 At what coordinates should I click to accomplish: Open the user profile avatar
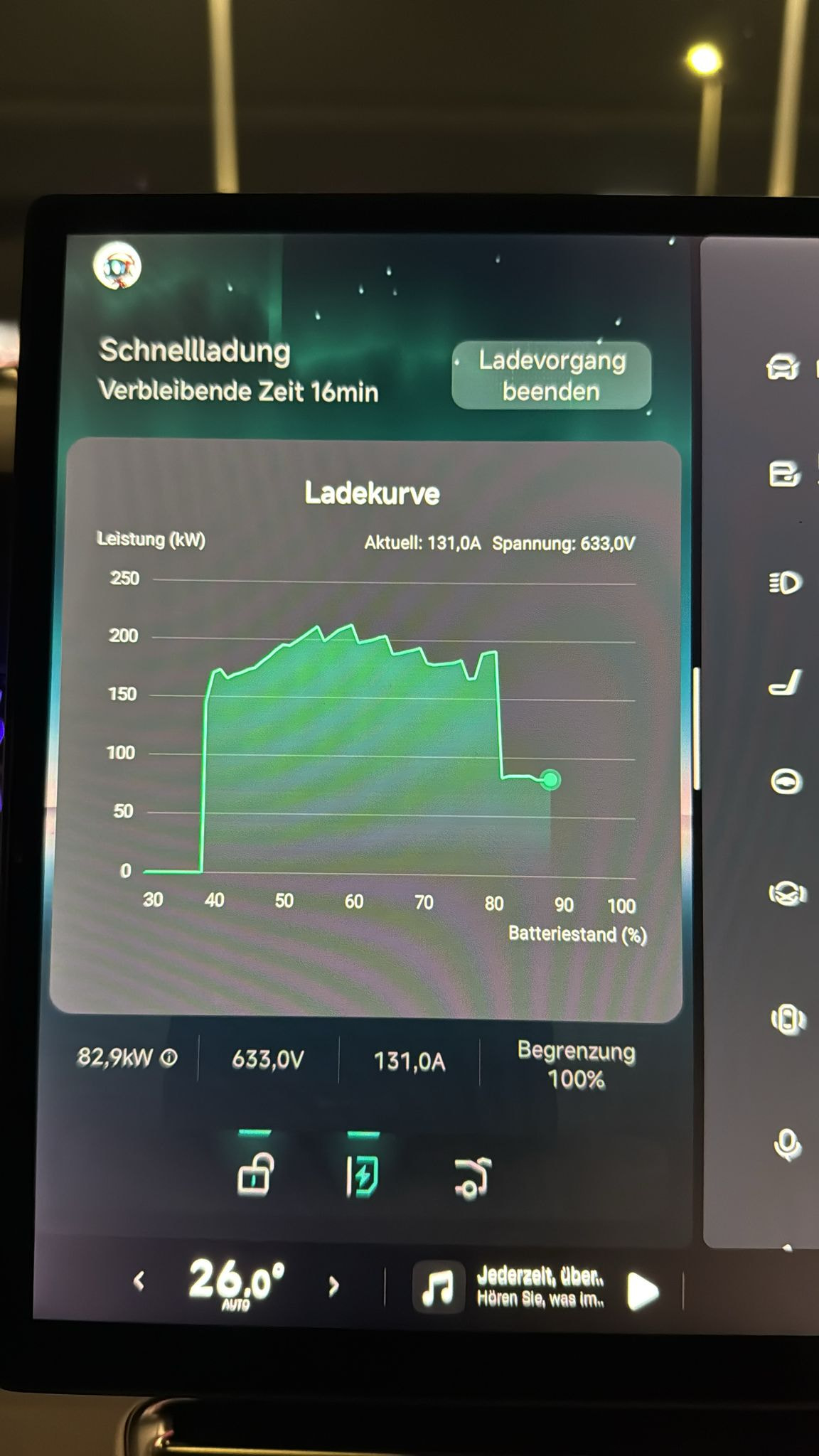pos(117,266)
